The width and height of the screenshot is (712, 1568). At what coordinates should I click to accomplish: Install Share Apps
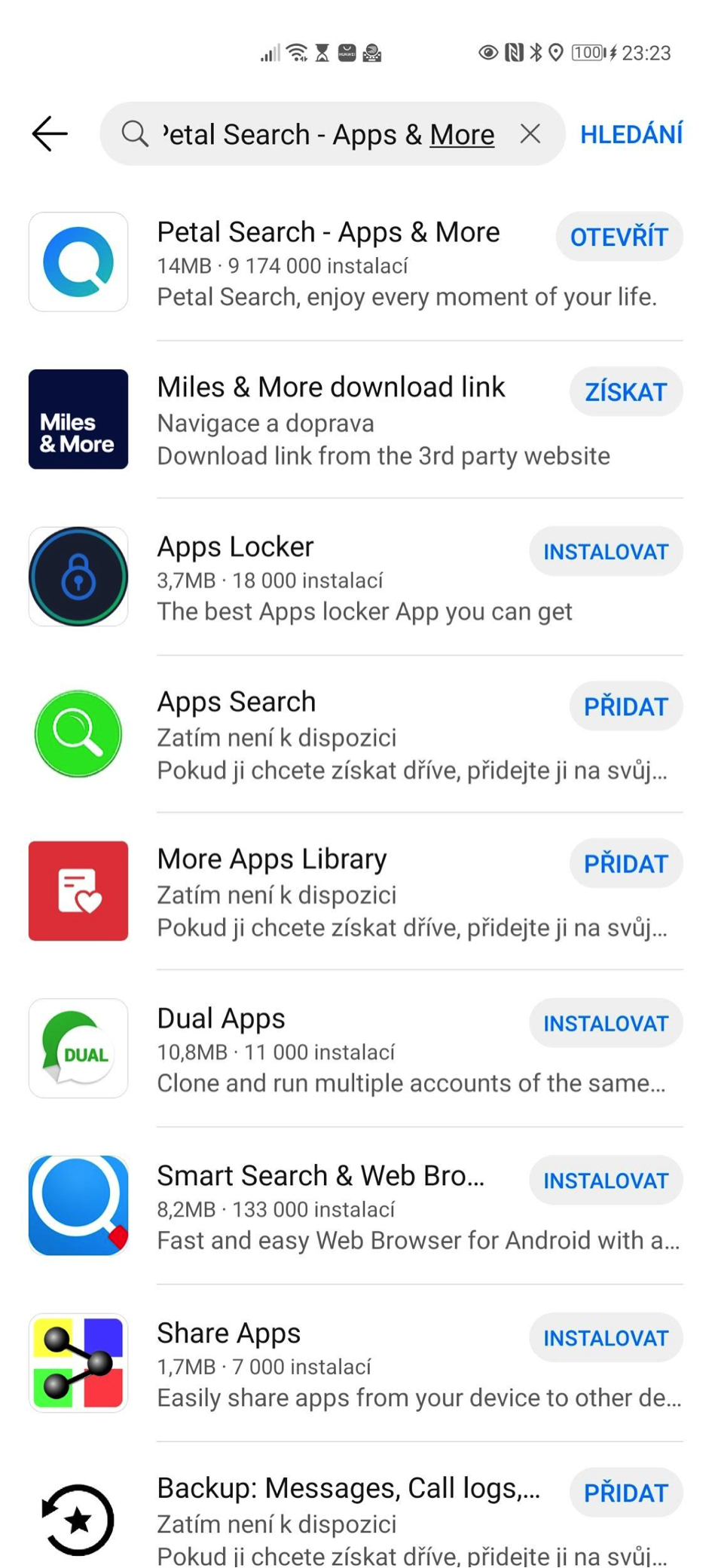(x=605, y=1338)
